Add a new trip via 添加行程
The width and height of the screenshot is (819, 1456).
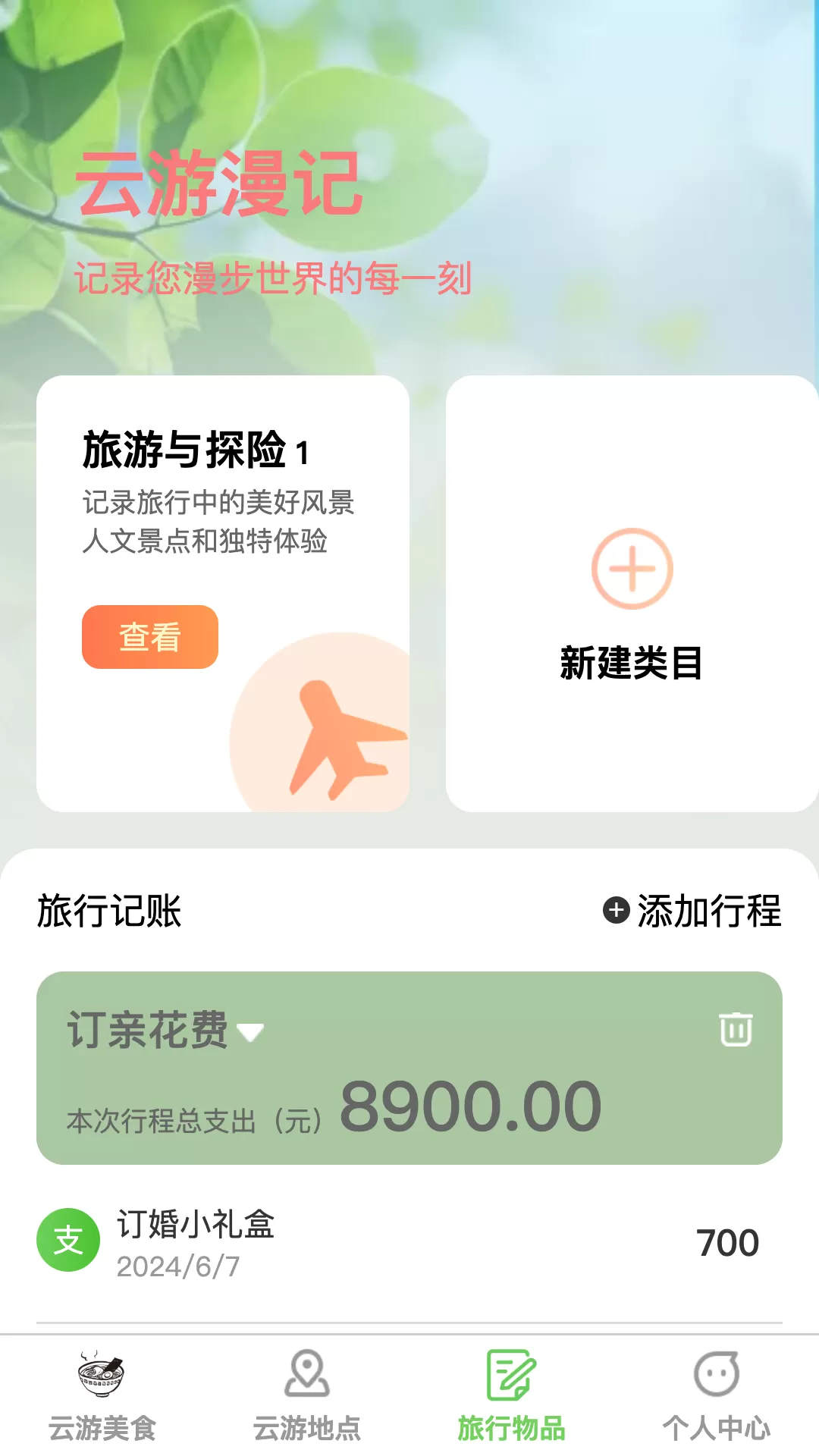coord(692,910)
